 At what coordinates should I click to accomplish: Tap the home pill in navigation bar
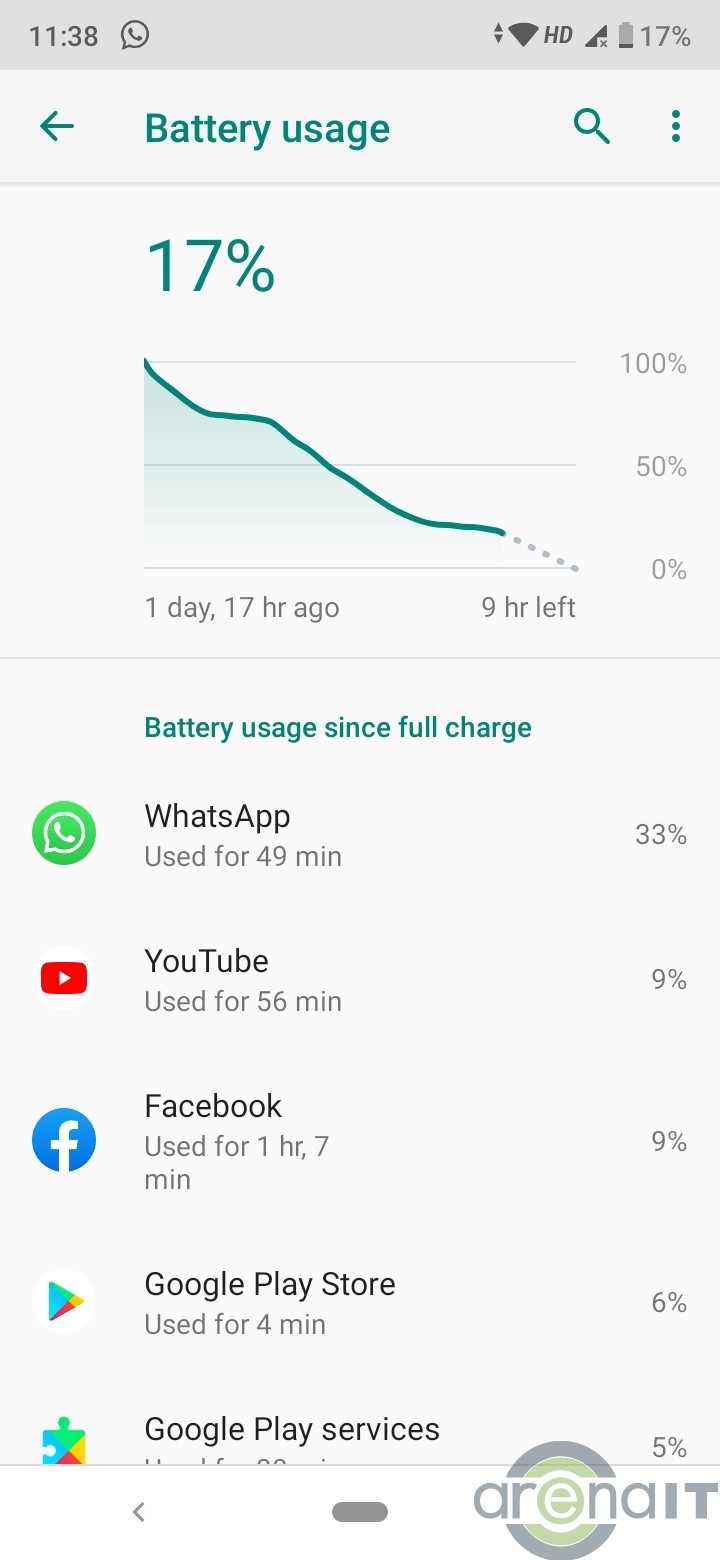[360, 1512]
